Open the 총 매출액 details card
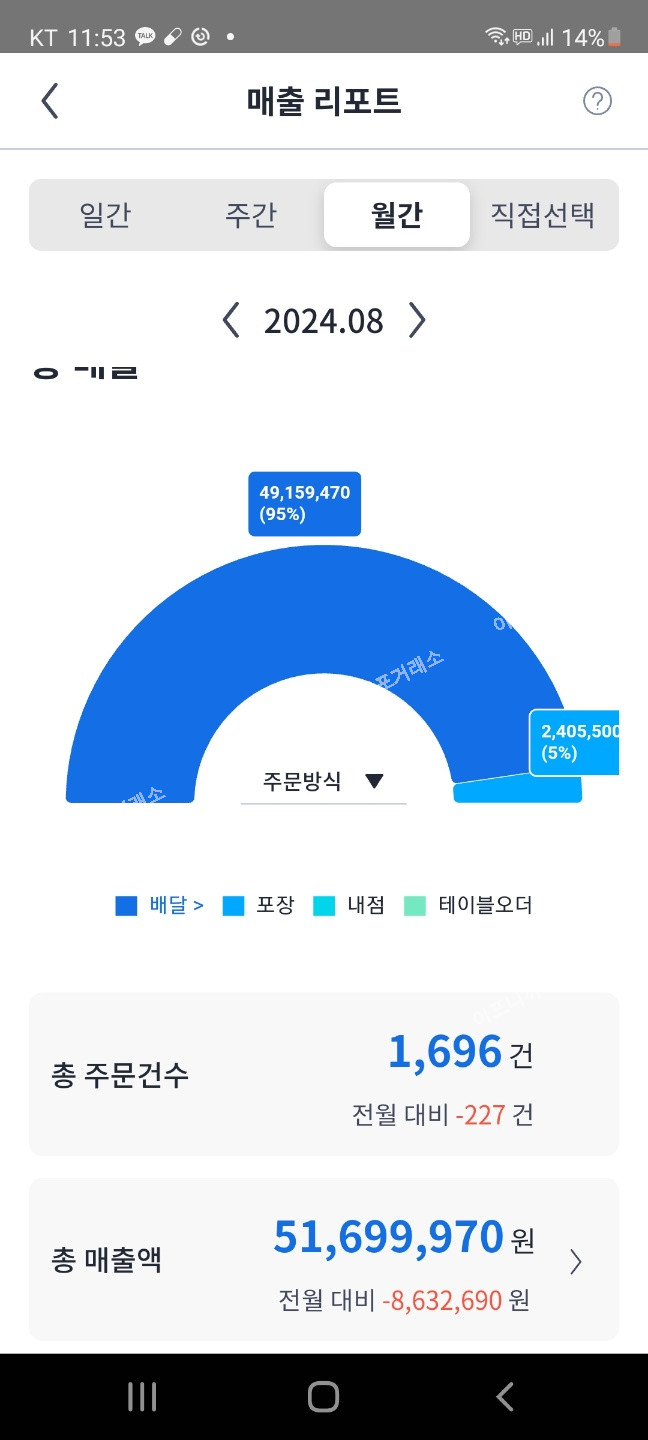 323,1260
